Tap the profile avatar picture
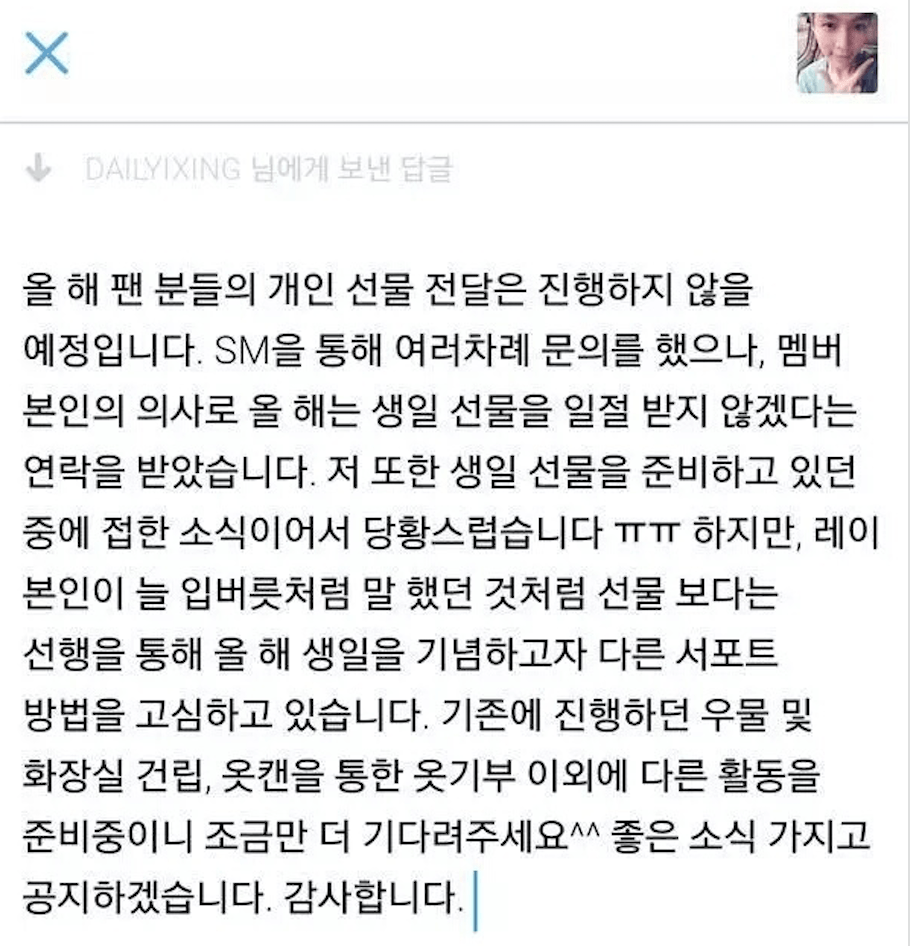 pos(836,53)
